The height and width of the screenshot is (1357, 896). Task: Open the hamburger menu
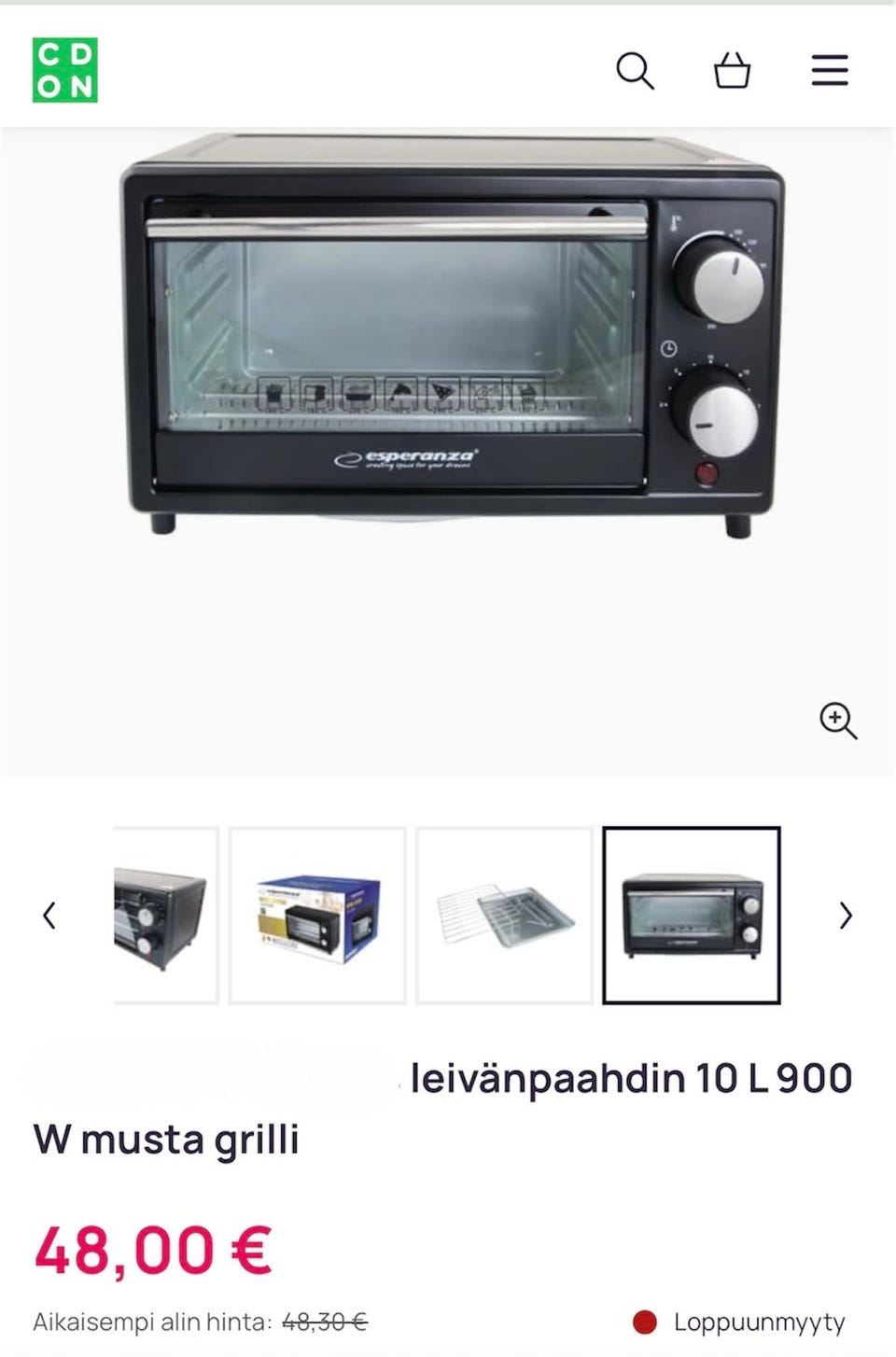pos(829,71)
